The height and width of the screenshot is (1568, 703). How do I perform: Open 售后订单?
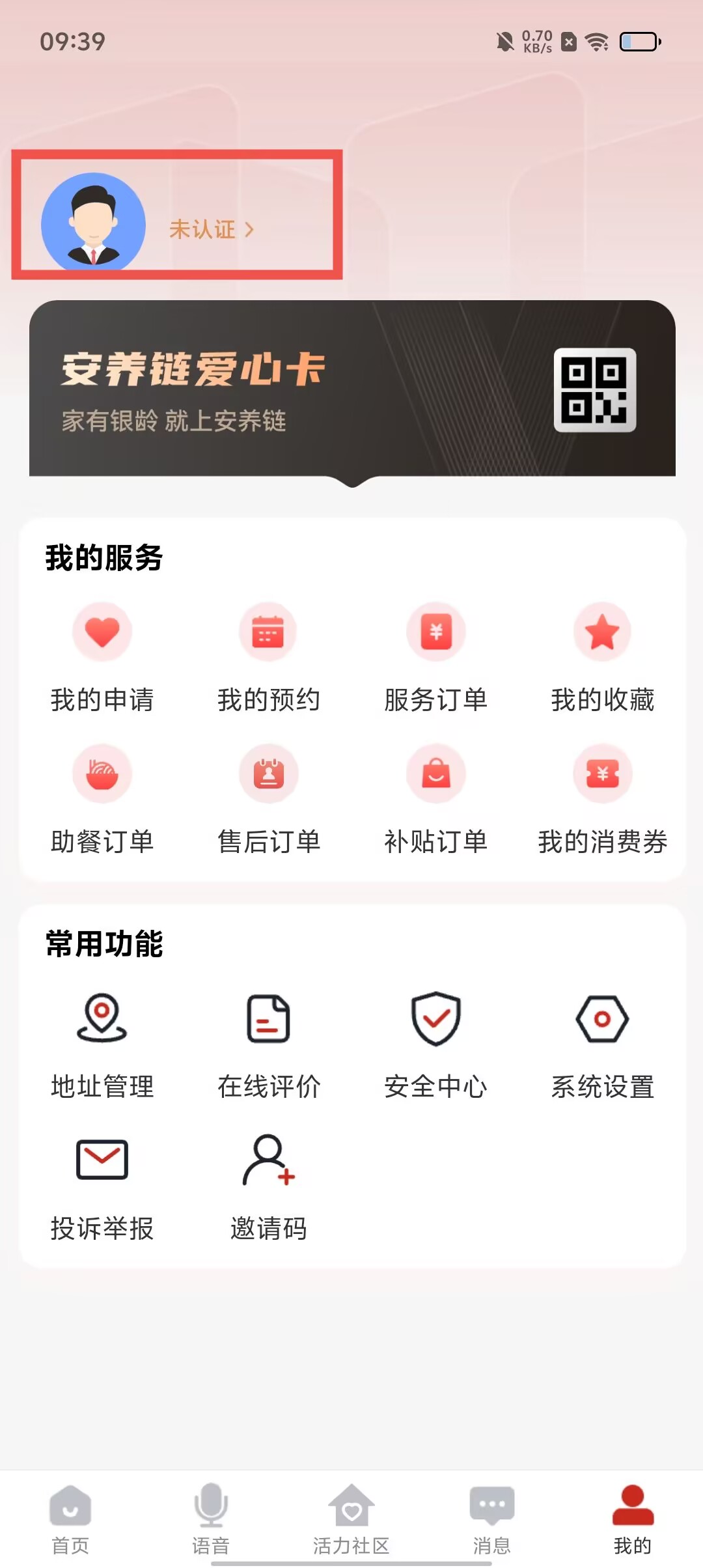tap(268, 800)
